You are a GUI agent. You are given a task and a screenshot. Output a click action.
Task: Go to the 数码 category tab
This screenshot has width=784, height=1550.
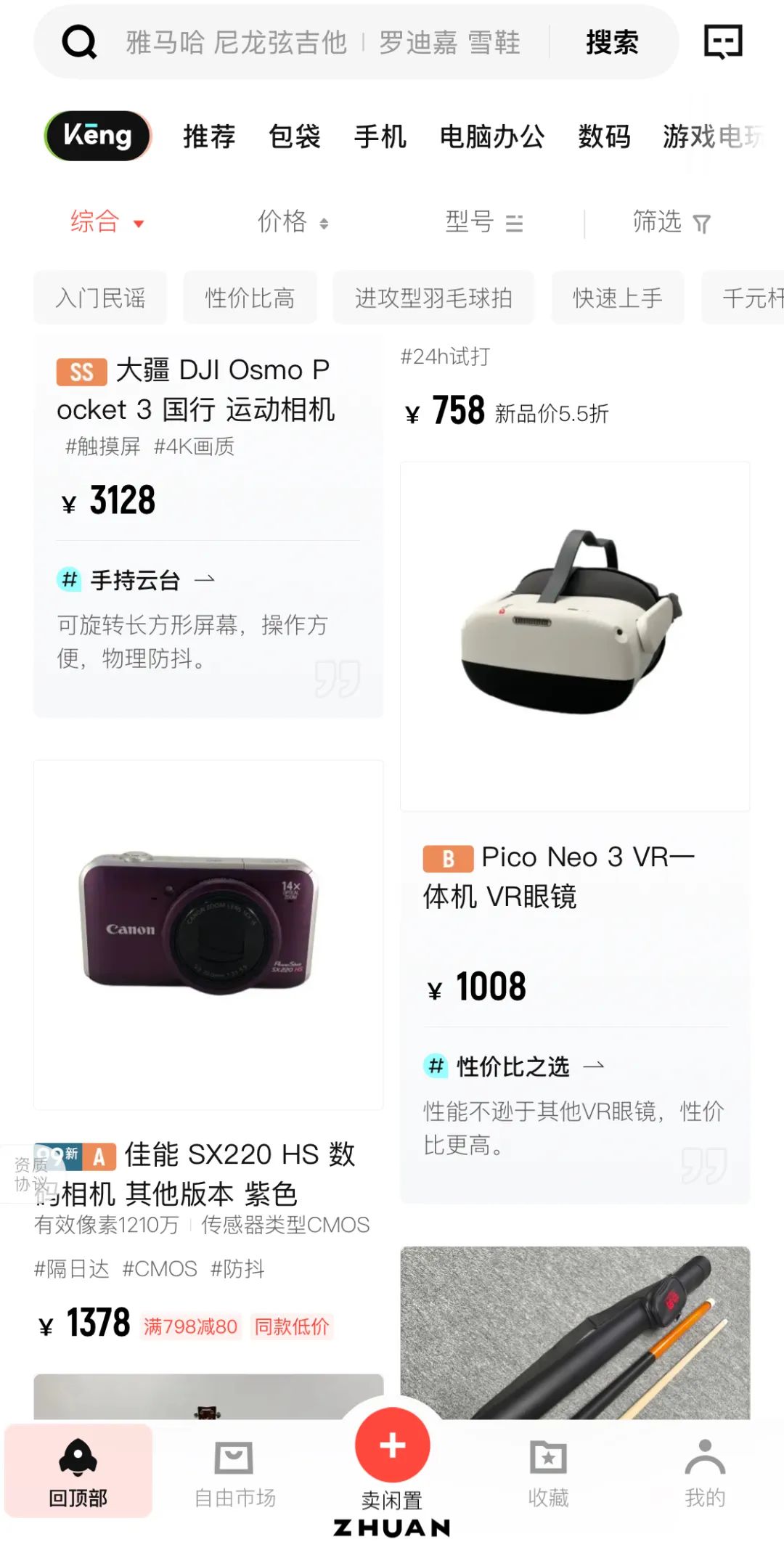(604, 136)
